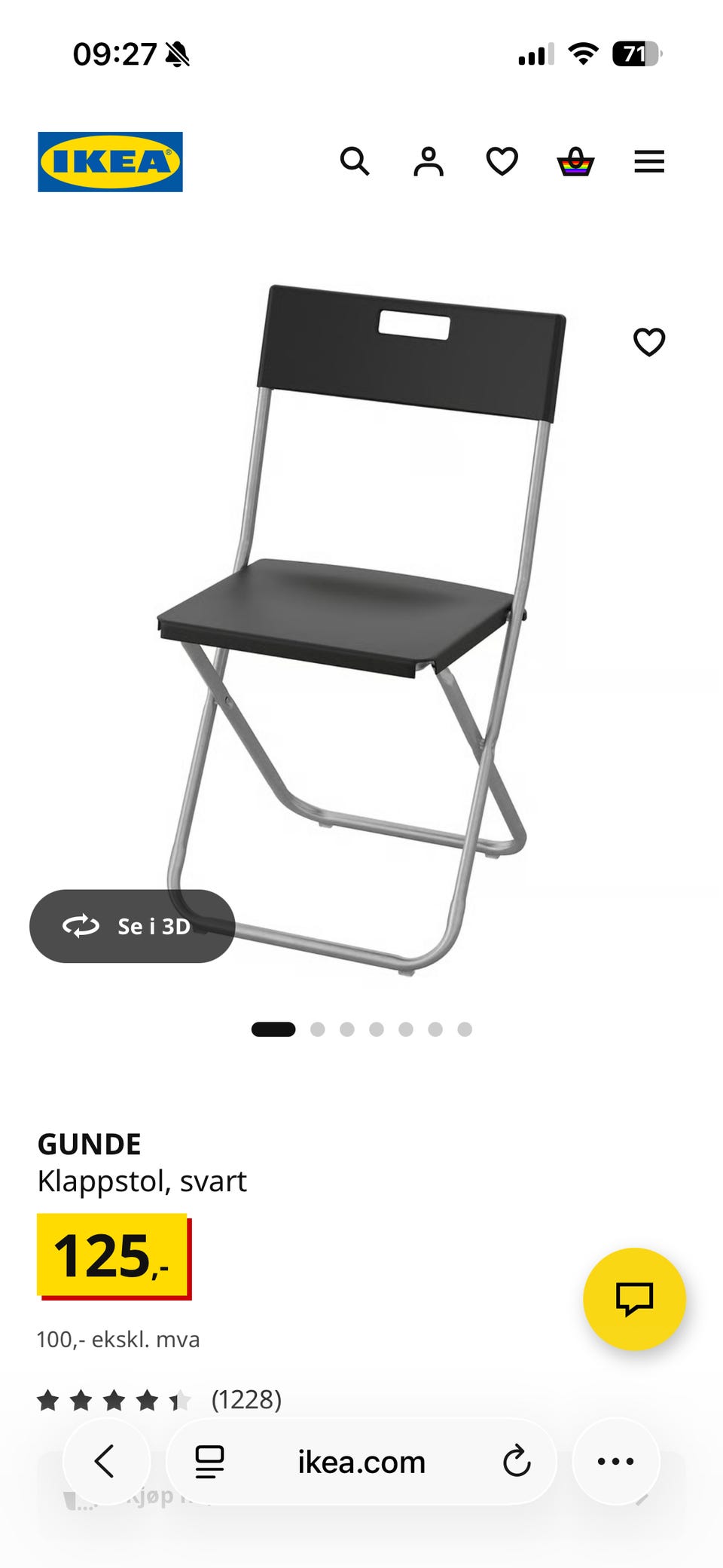723x1568 pixels.
Task: Go back in the browser
Action: 105,1462
